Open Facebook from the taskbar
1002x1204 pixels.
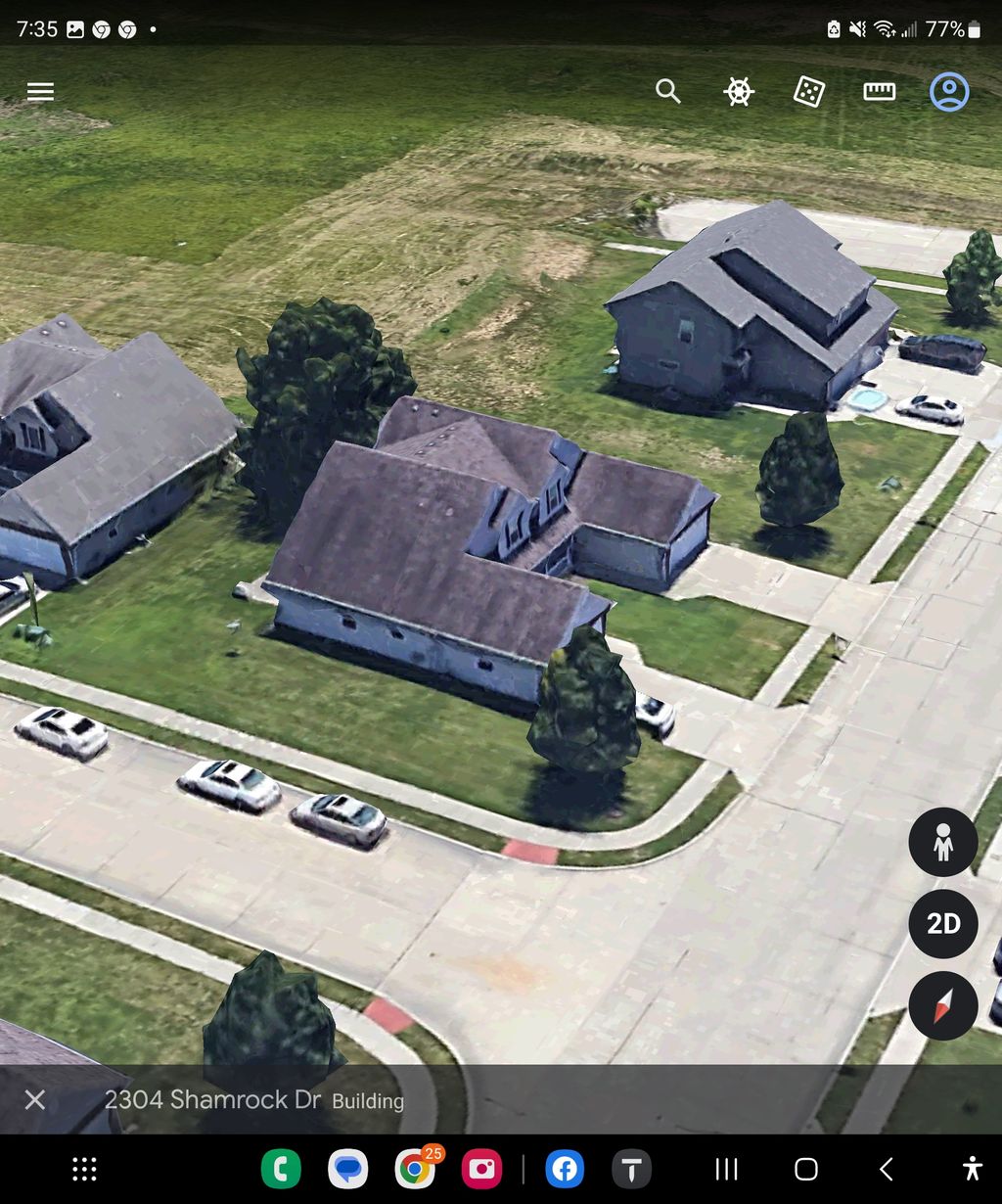point(565,1169)
